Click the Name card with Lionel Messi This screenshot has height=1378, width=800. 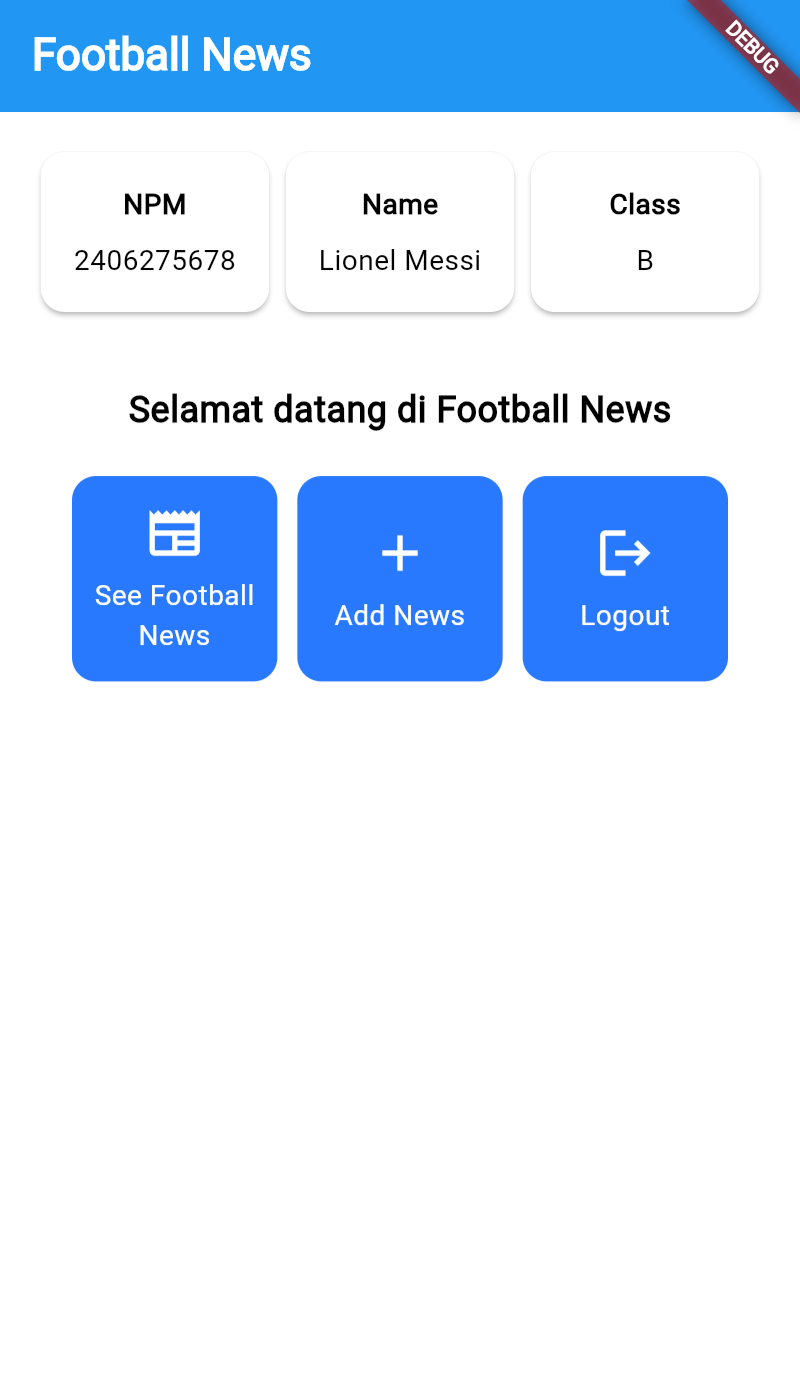[x=399, y=231]
